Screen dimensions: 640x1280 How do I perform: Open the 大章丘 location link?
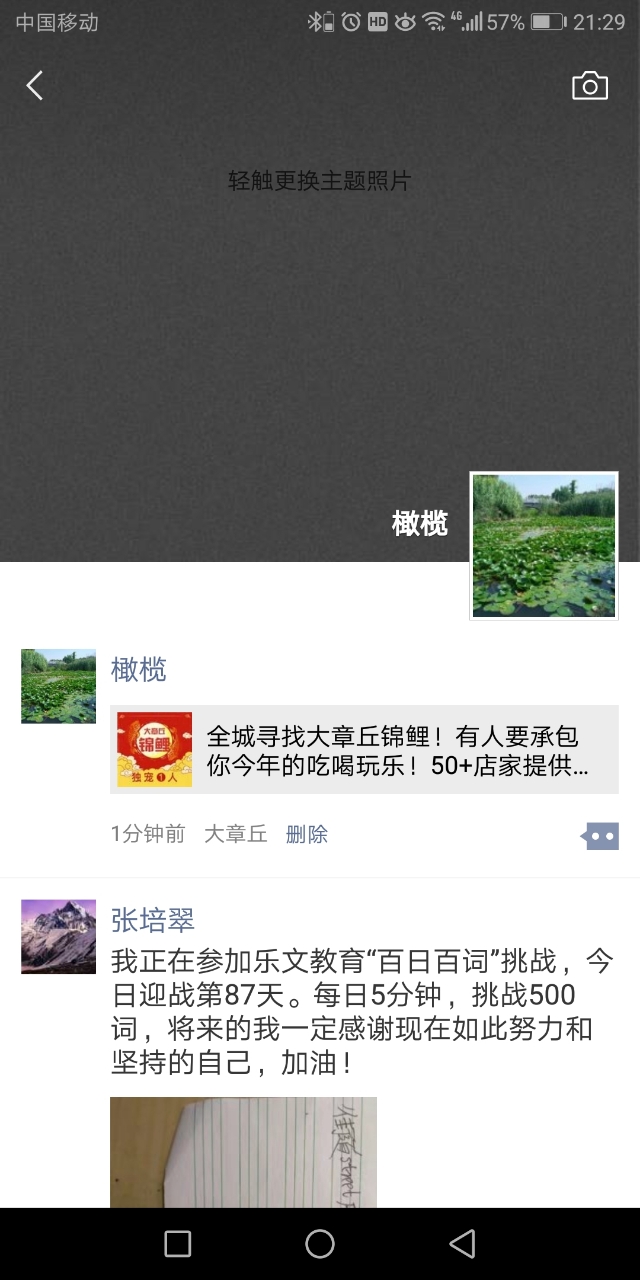[235, 834]
